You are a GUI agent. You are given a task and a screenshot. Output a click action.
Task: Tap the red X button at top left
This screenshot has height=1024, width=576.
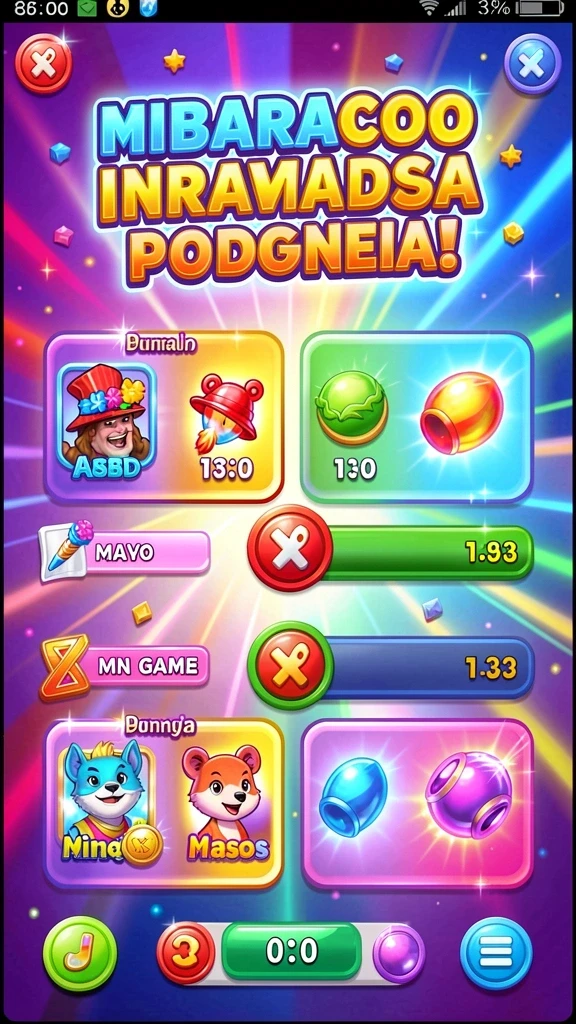(x=43, y=64)
